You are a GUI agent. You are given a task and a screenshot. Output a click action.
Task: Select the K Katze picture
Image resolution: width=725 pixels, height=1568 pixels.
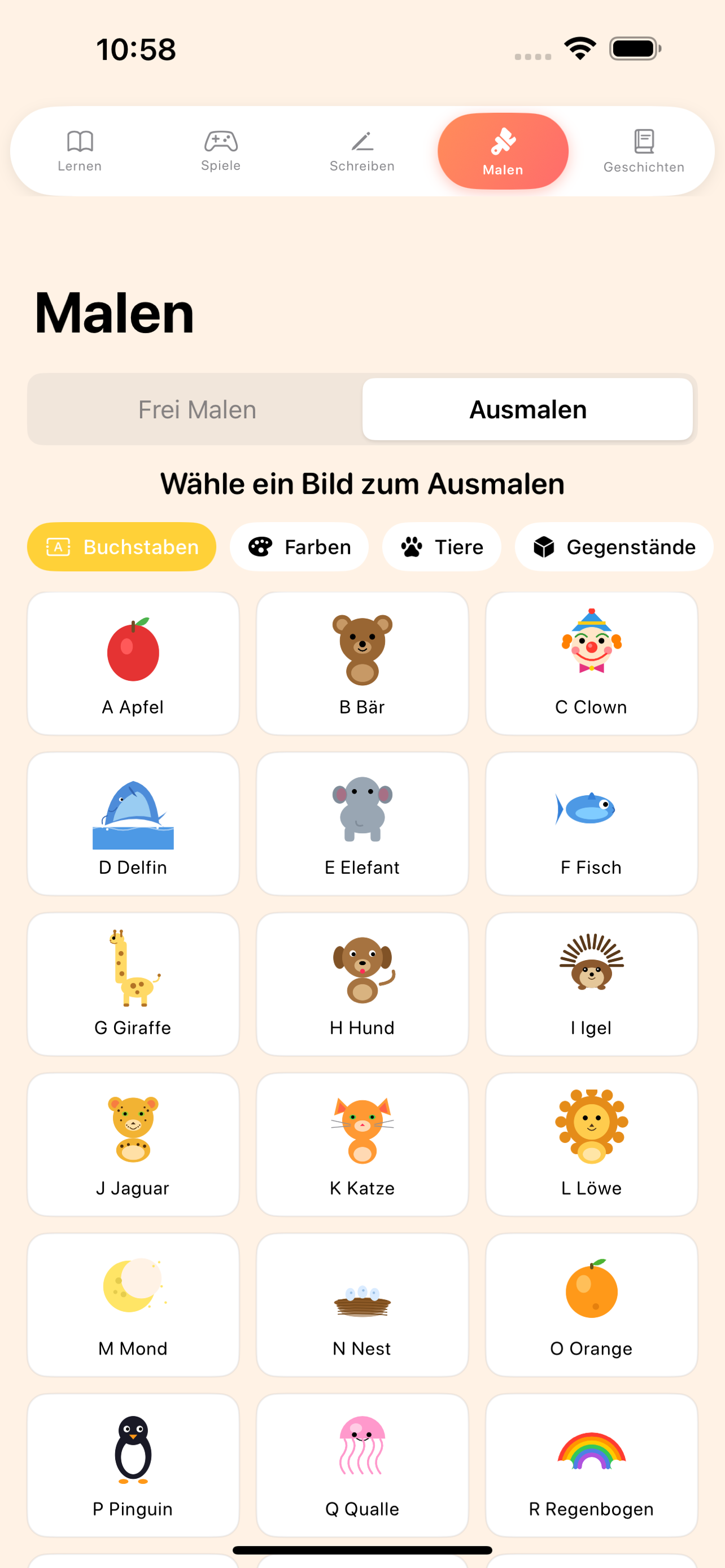(362, 1144)
